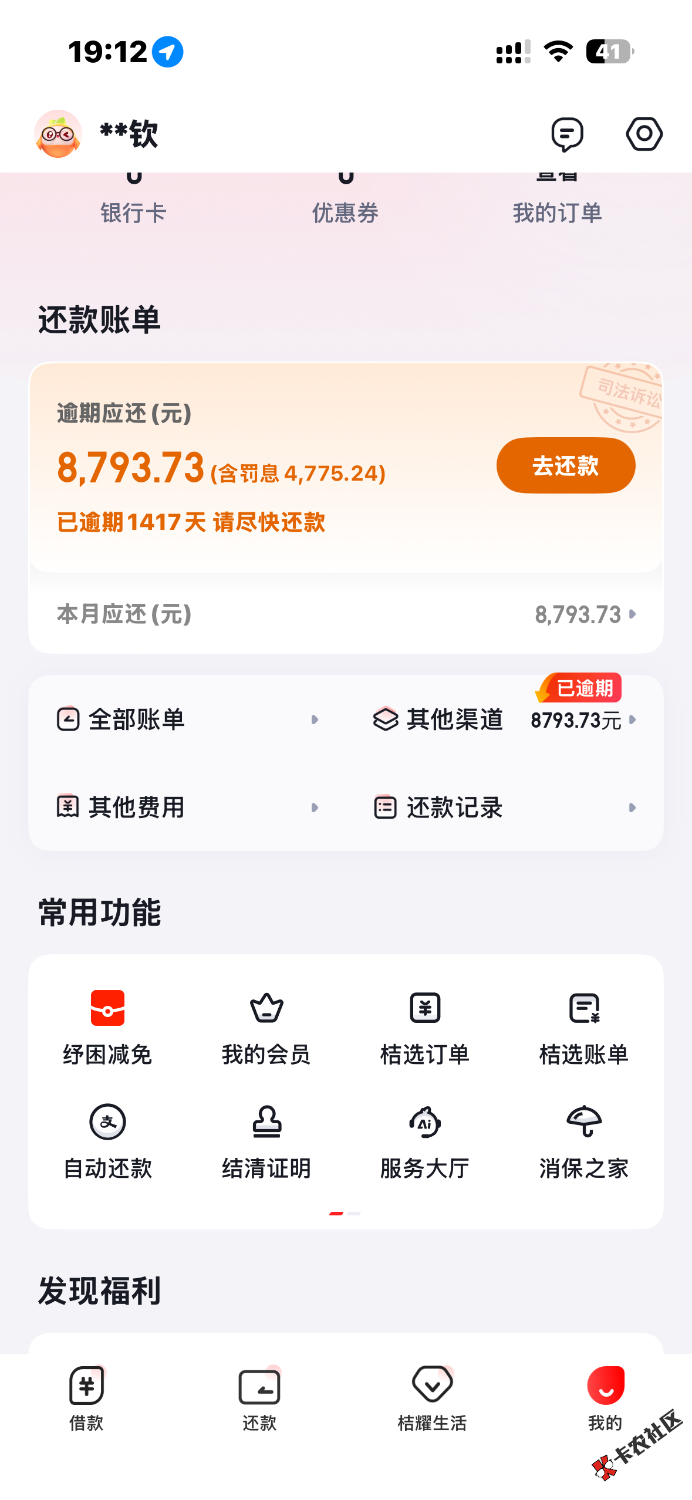Open 其他费用 other fees
This screenshot has width=692, height=1500.
tap(187, 807)
